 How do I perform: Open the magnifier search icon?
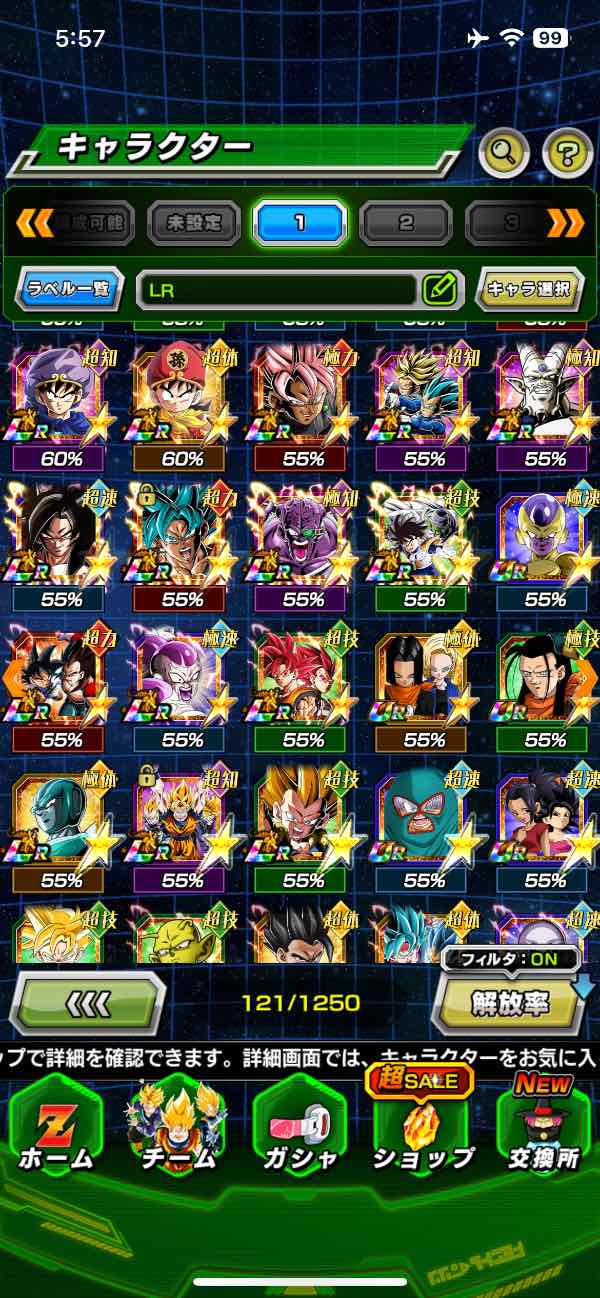505,153
